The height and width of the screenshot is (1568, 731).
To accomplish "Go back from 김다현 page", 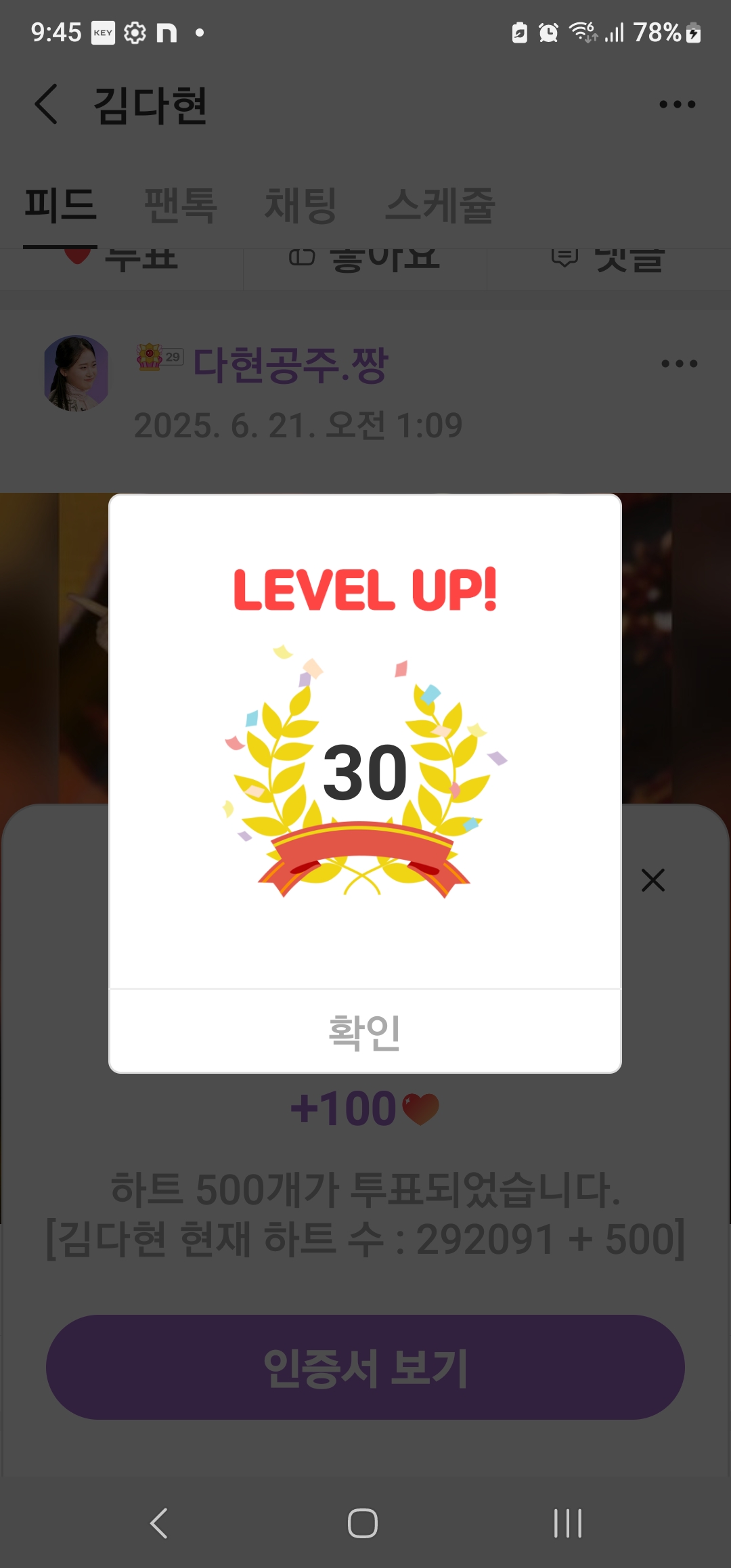I will 46,104.
